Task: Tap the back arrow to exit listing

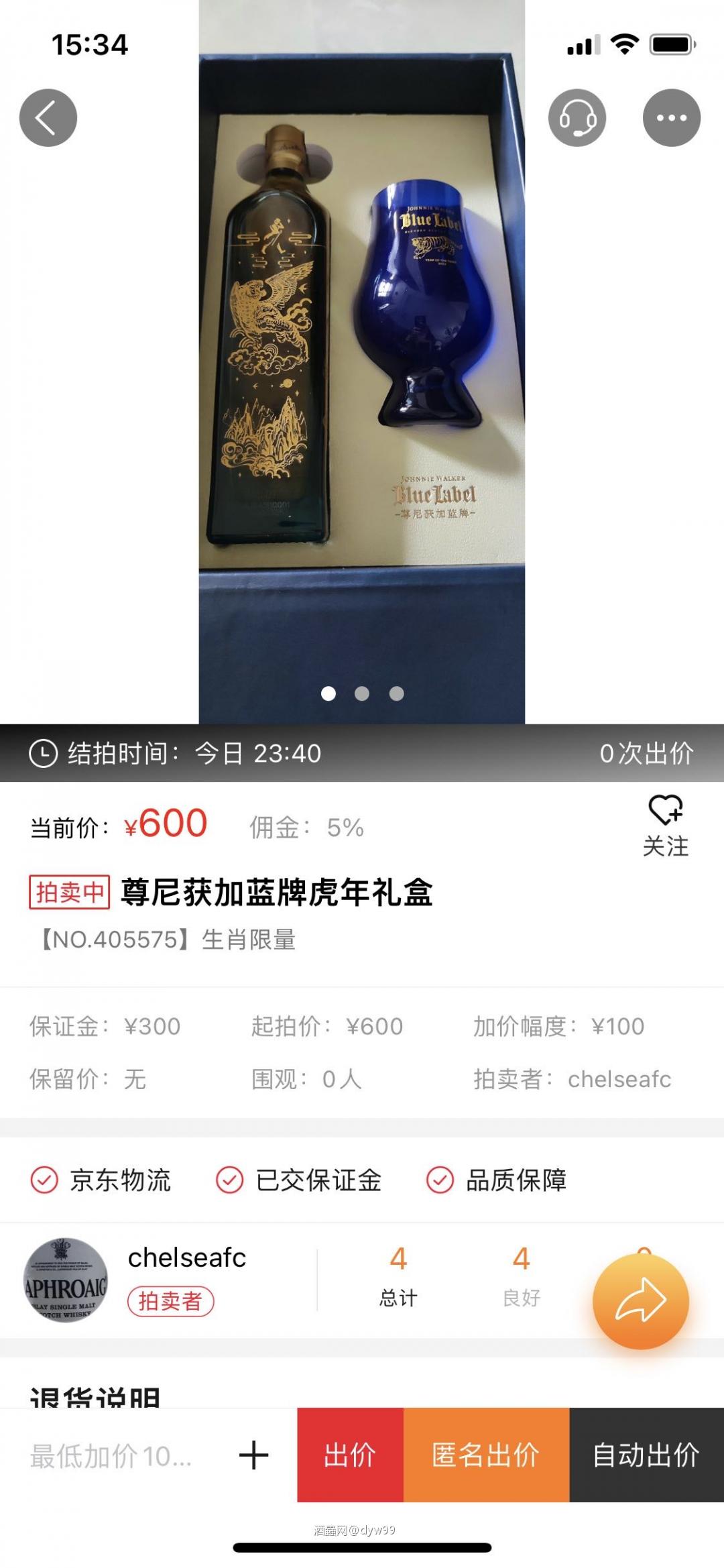Action: [x=47, y=116]
